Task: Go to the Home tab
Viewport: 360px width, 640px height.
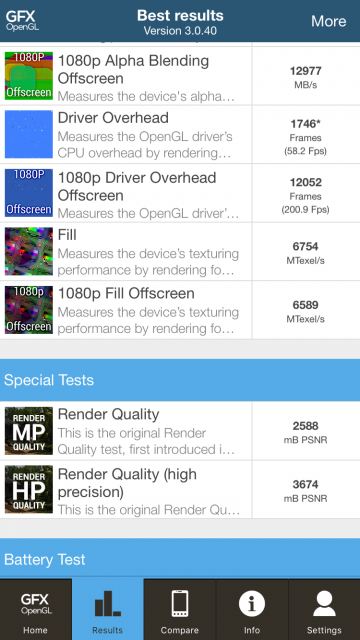Action: (36, 609)
